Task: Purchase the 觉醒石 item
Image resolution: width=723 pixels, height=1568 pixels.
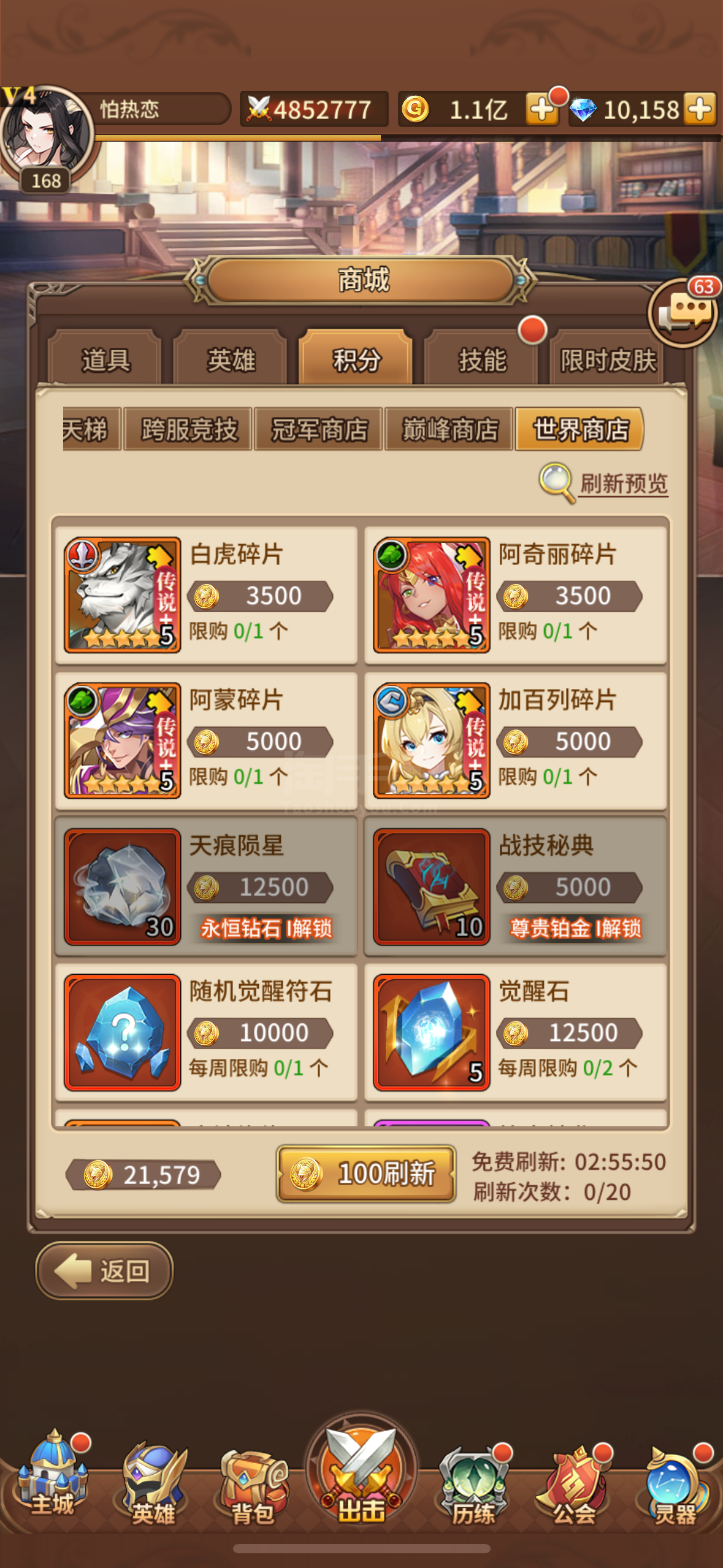Action: click(516, 1032)
